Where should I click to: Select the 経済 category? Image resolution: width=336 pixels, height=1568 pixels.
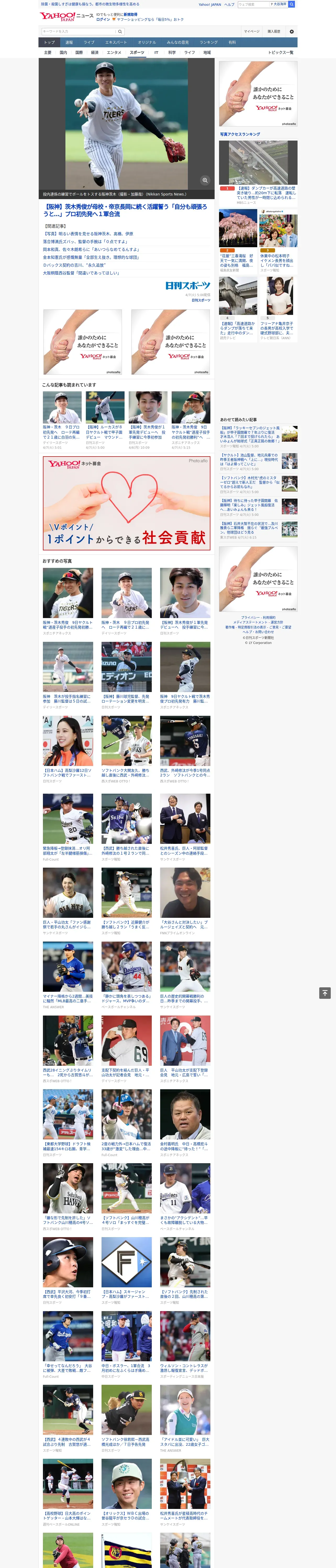coord(94,52)
